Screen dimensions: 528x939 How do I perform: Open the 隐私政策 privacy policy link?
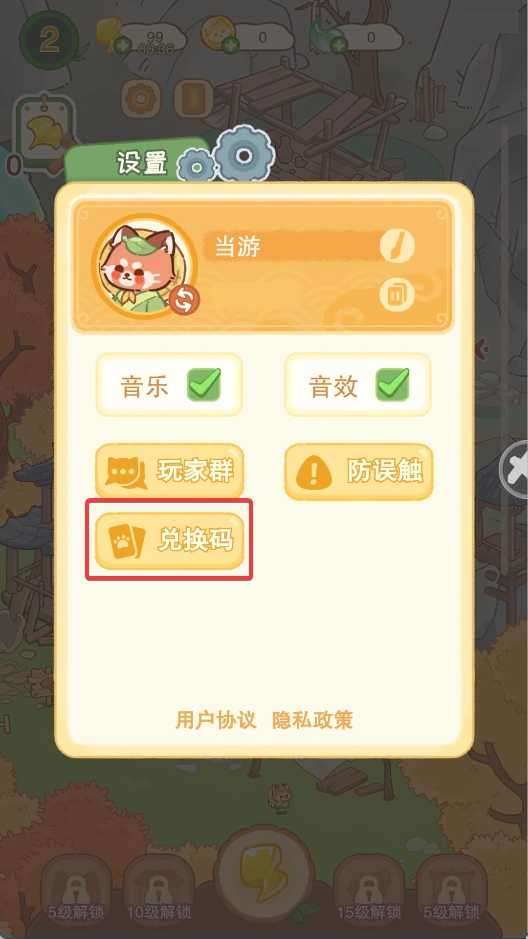pos(312,720)
